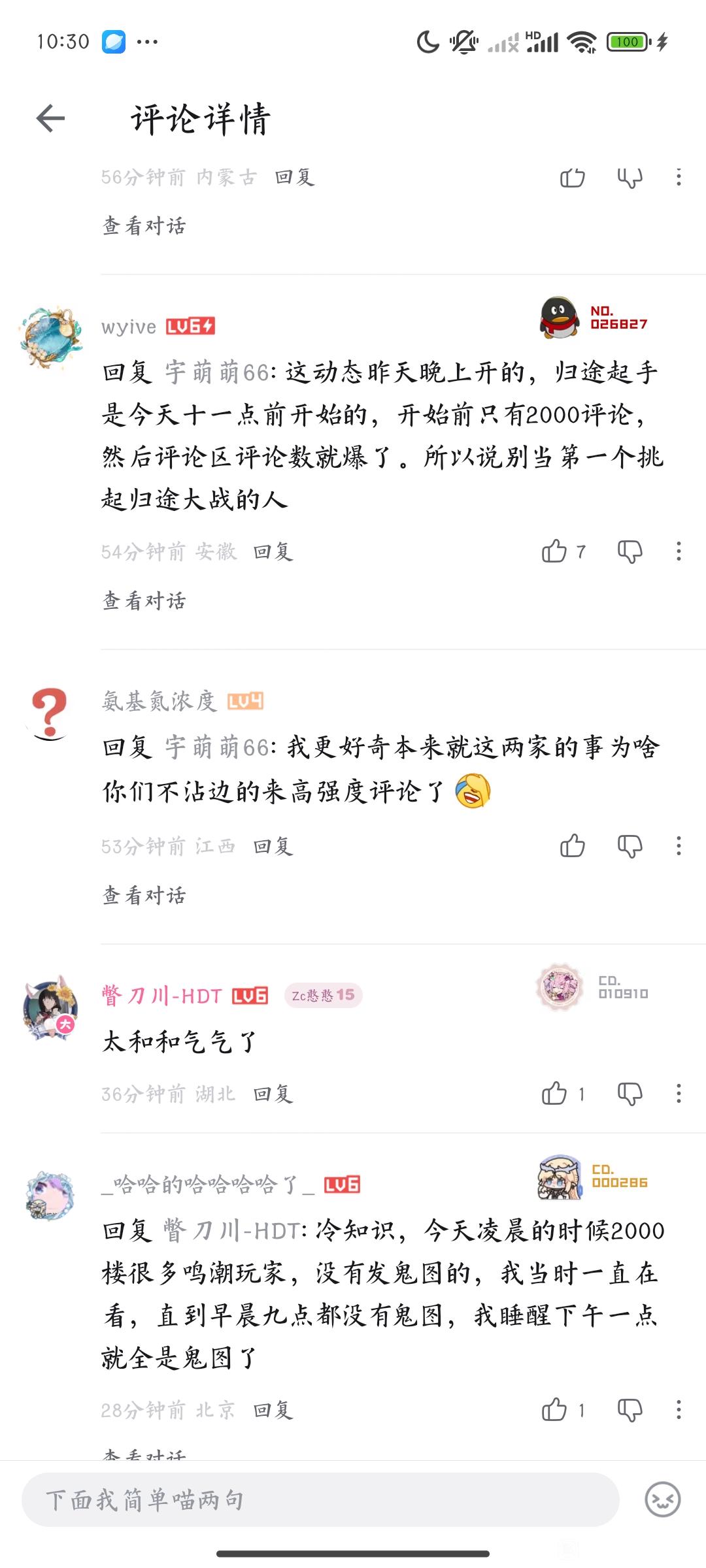The image size is (706, 1568).
Task: Open the emoji picker beside the comment box
Action: click(662, 1499)
